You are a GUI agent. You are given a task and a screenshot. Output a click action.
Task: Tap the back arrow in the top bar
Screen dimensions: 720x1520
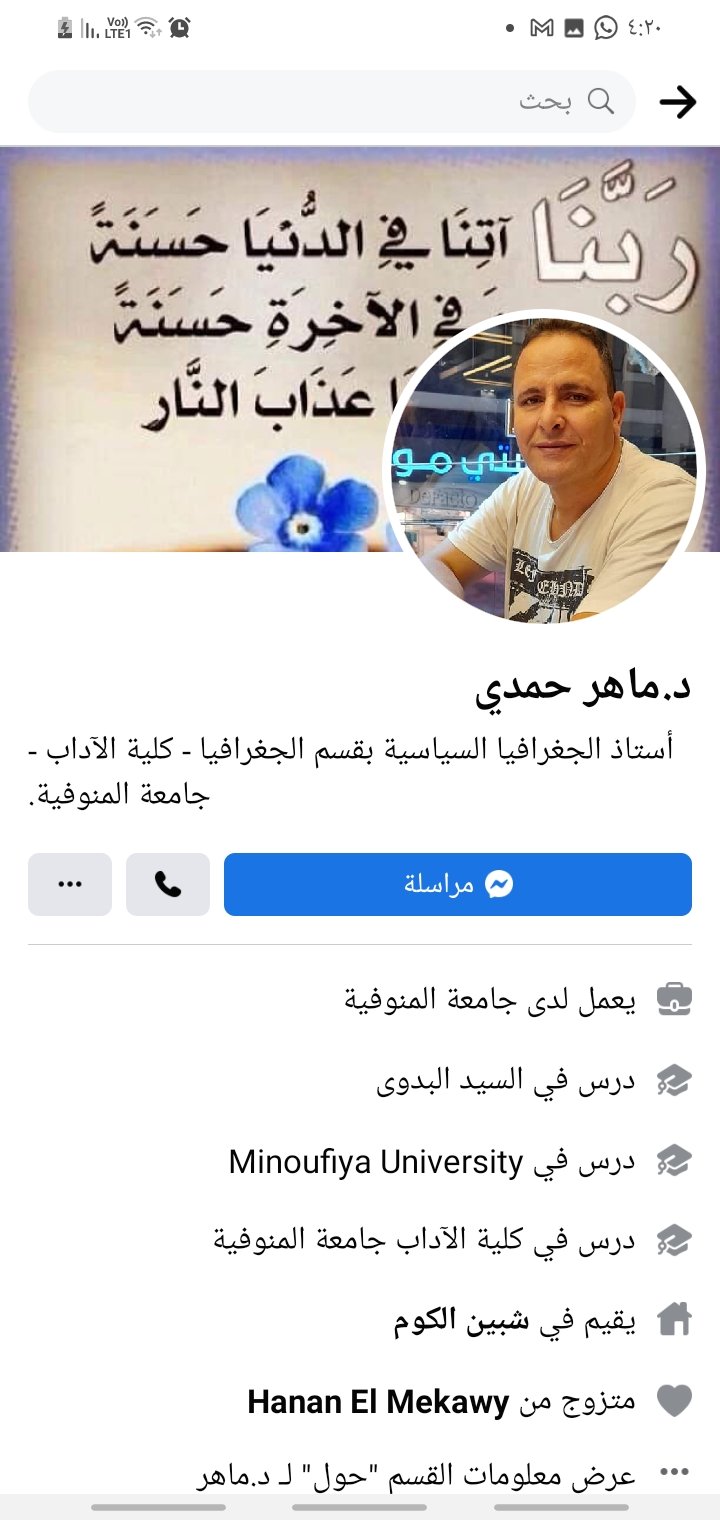(x=678, y=102)
